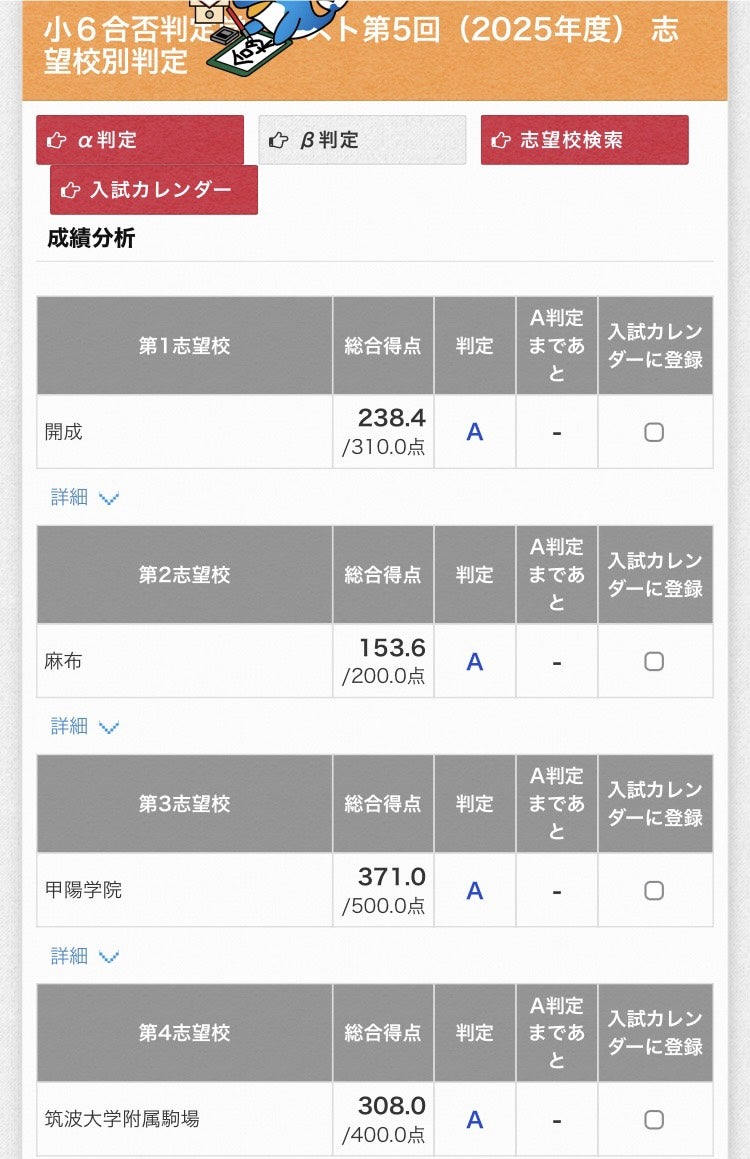
Task: Expand 詳細 below the 麻布 row
Action: point(68,726)
